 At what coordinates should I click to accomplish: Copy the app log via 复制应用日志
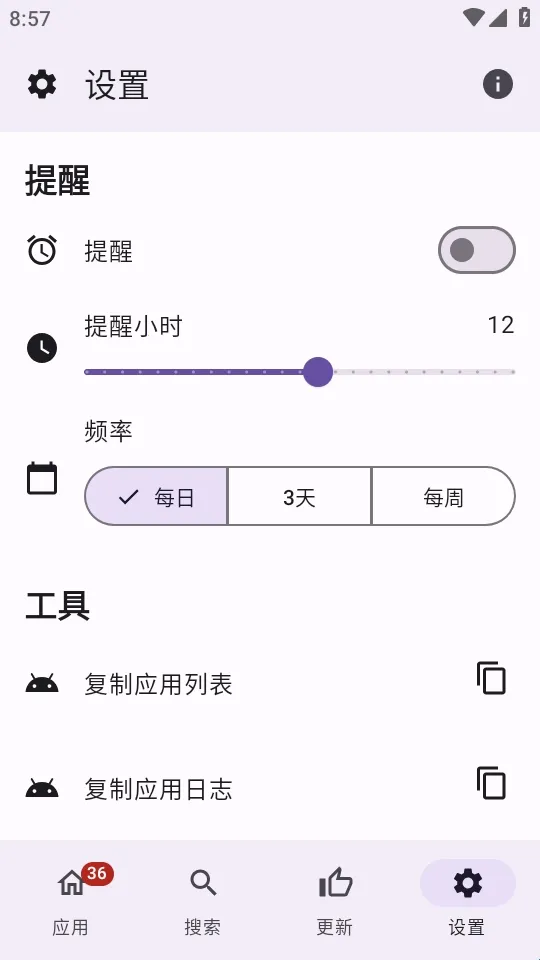[270, 787]
